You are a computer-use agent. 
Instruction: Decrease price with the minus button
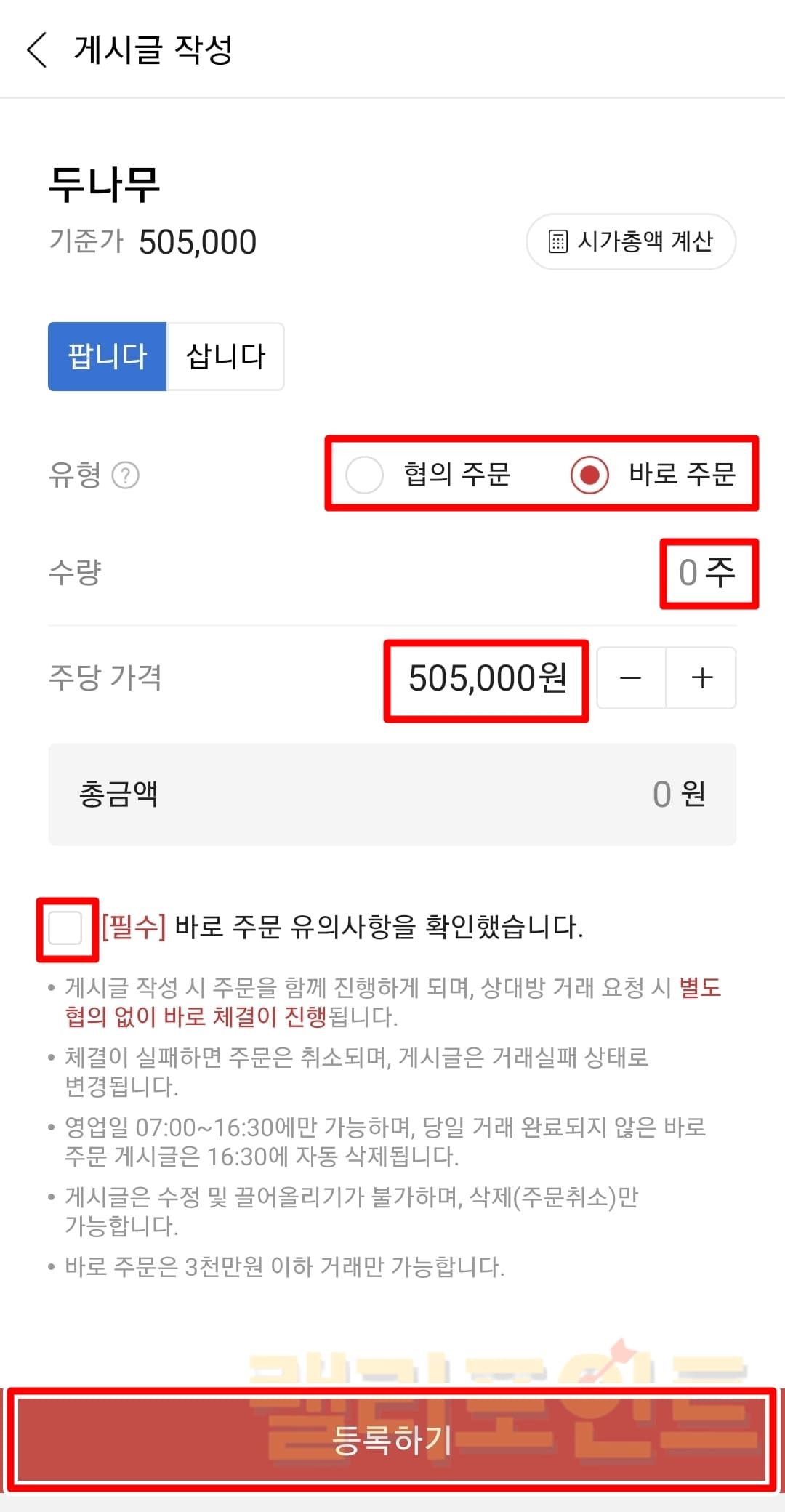click(630, 678)
